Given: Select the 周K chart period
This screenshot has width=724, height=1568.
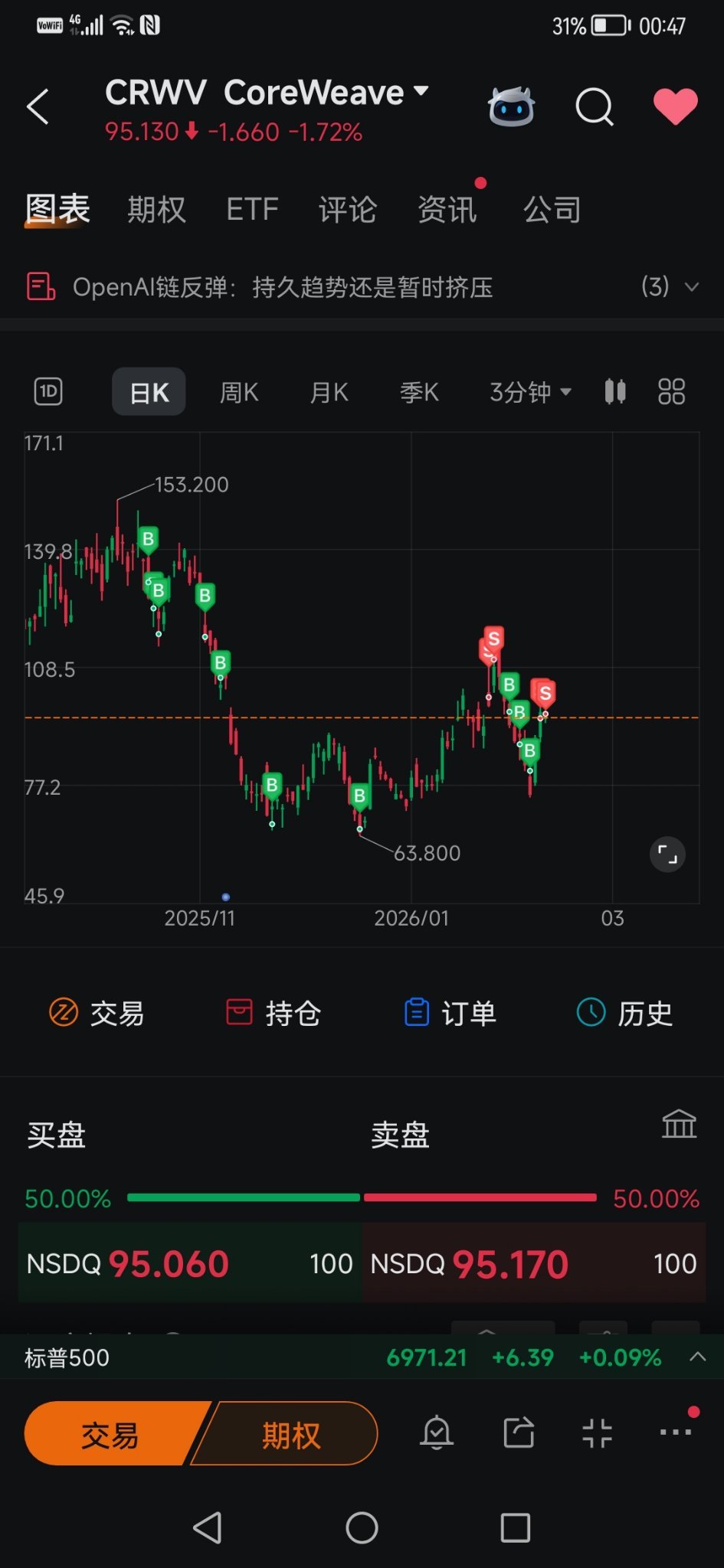Looking at the screenshot, I should (x=239, y=392).
